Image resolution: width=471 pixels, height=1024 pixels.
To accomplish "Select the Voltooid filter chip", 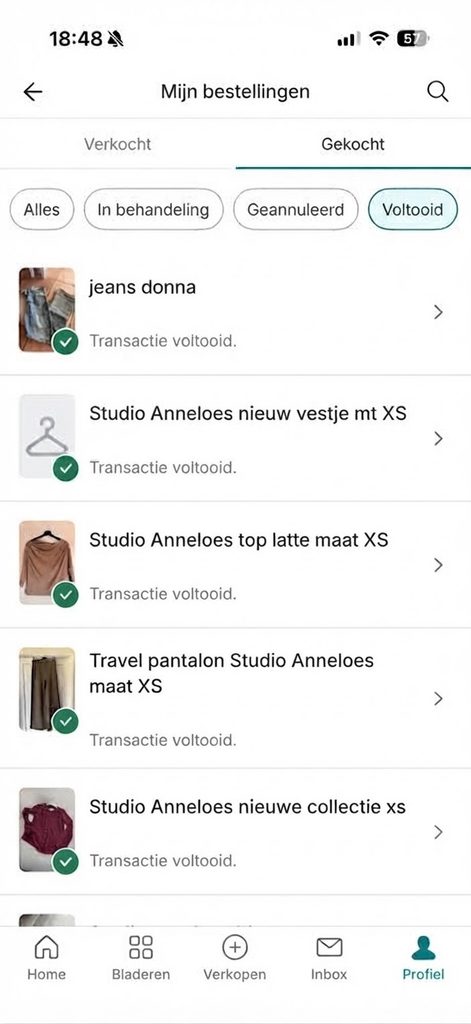I will point(413,210).
